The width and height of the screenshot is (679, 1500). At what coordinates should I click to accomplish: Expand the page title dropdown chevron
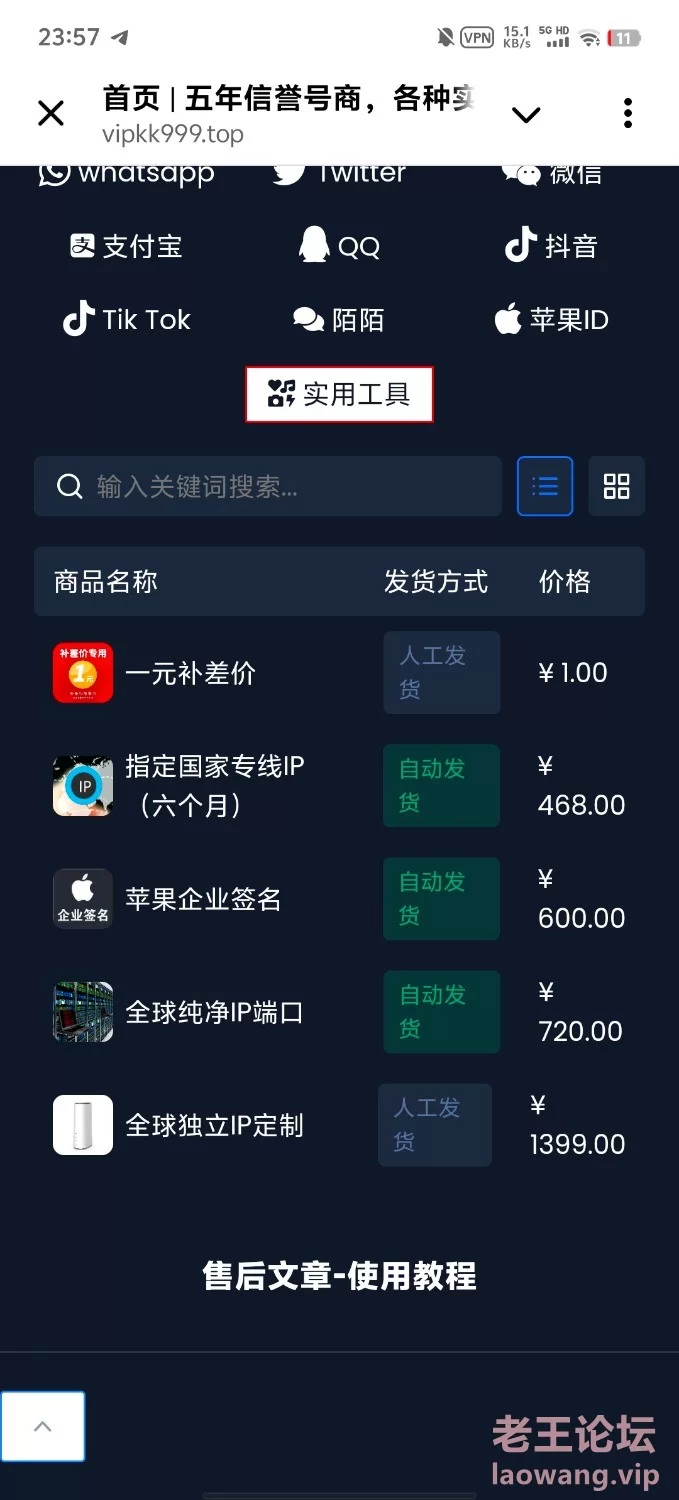pos(526,115)
